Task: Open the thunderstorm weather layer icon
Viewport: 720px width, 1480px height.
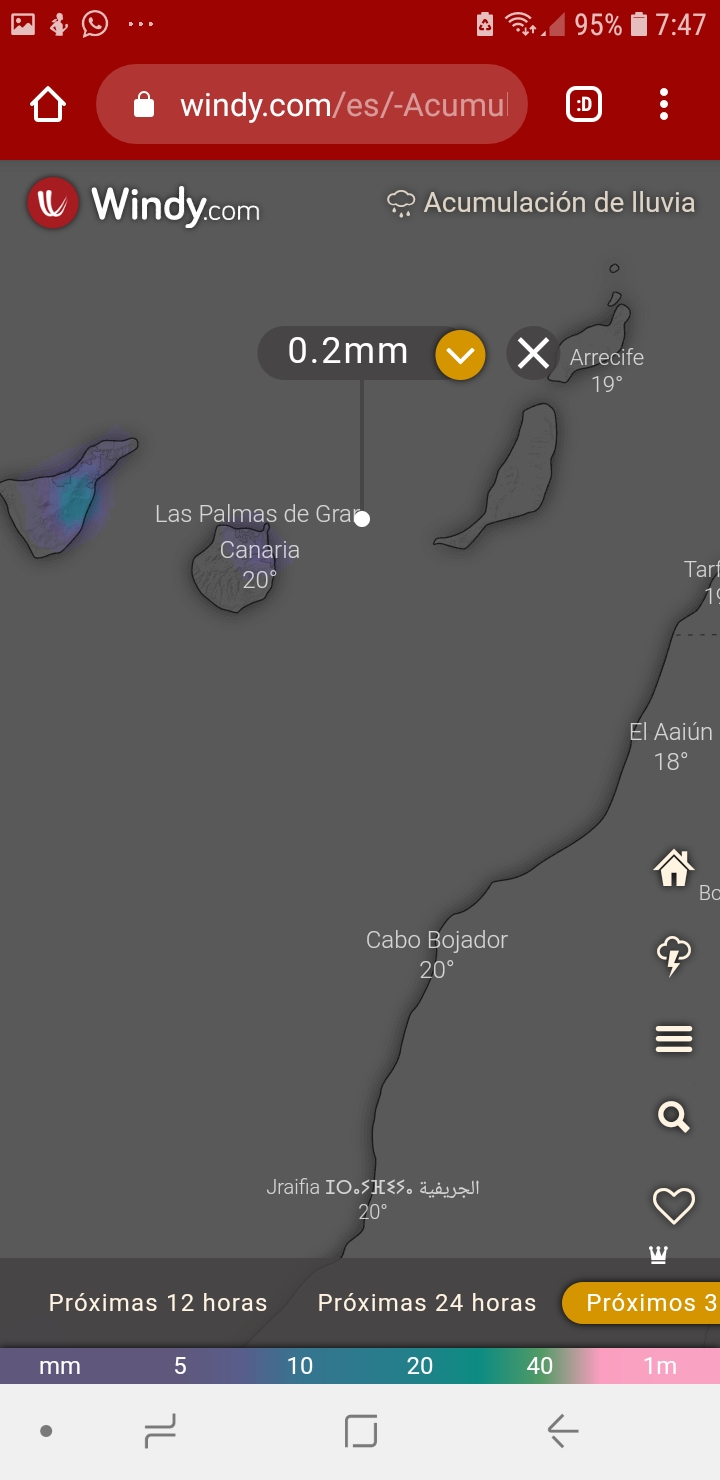Action: point(673,957)
